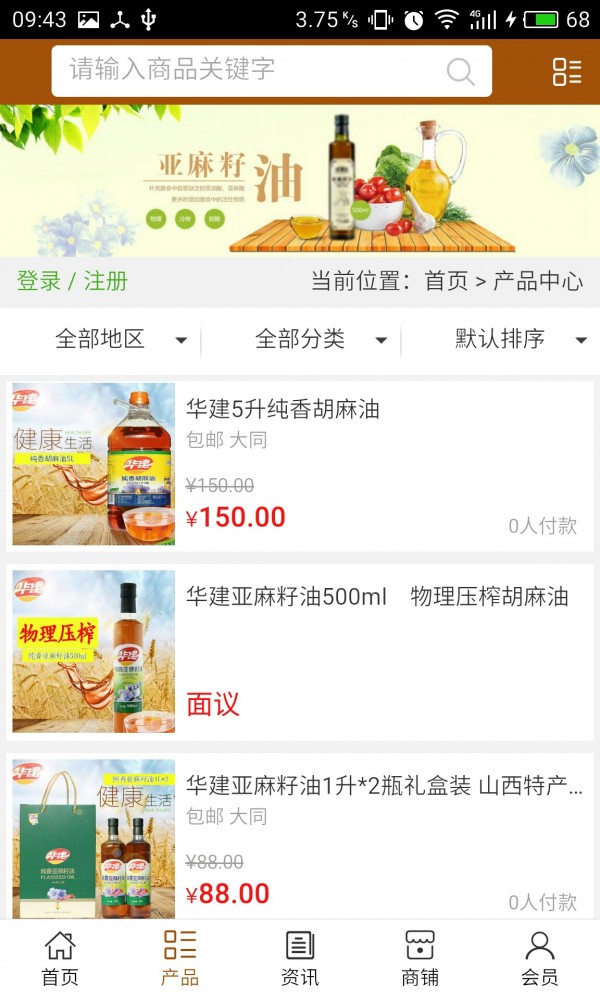The height and width of the screenshot is (1000, 600).
Task: Select the 产品 tab
Action: 180,958
